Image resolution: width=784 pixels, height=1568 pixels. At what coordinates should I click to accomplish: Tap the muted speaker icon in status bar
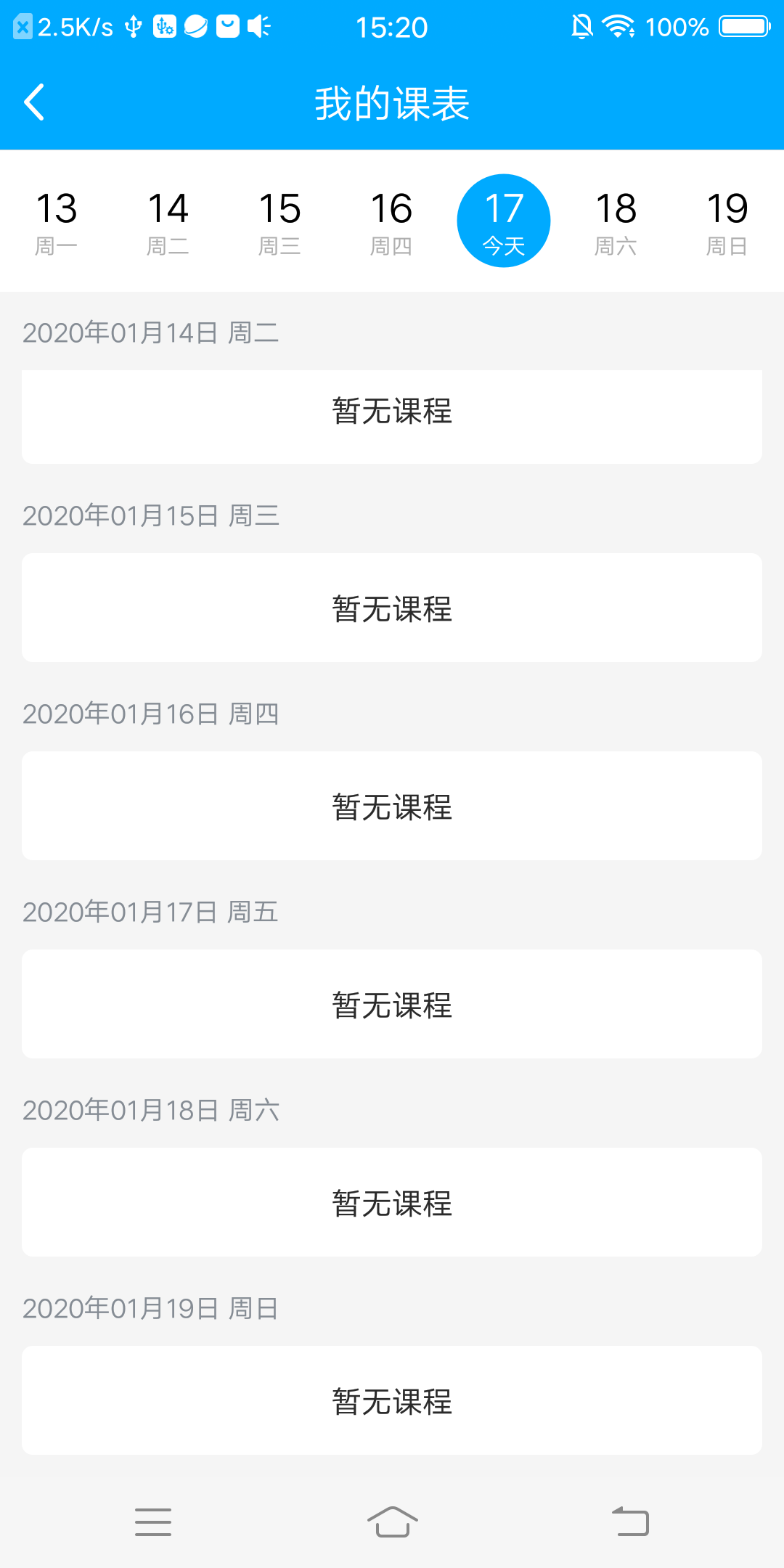[x=258, y=26]
